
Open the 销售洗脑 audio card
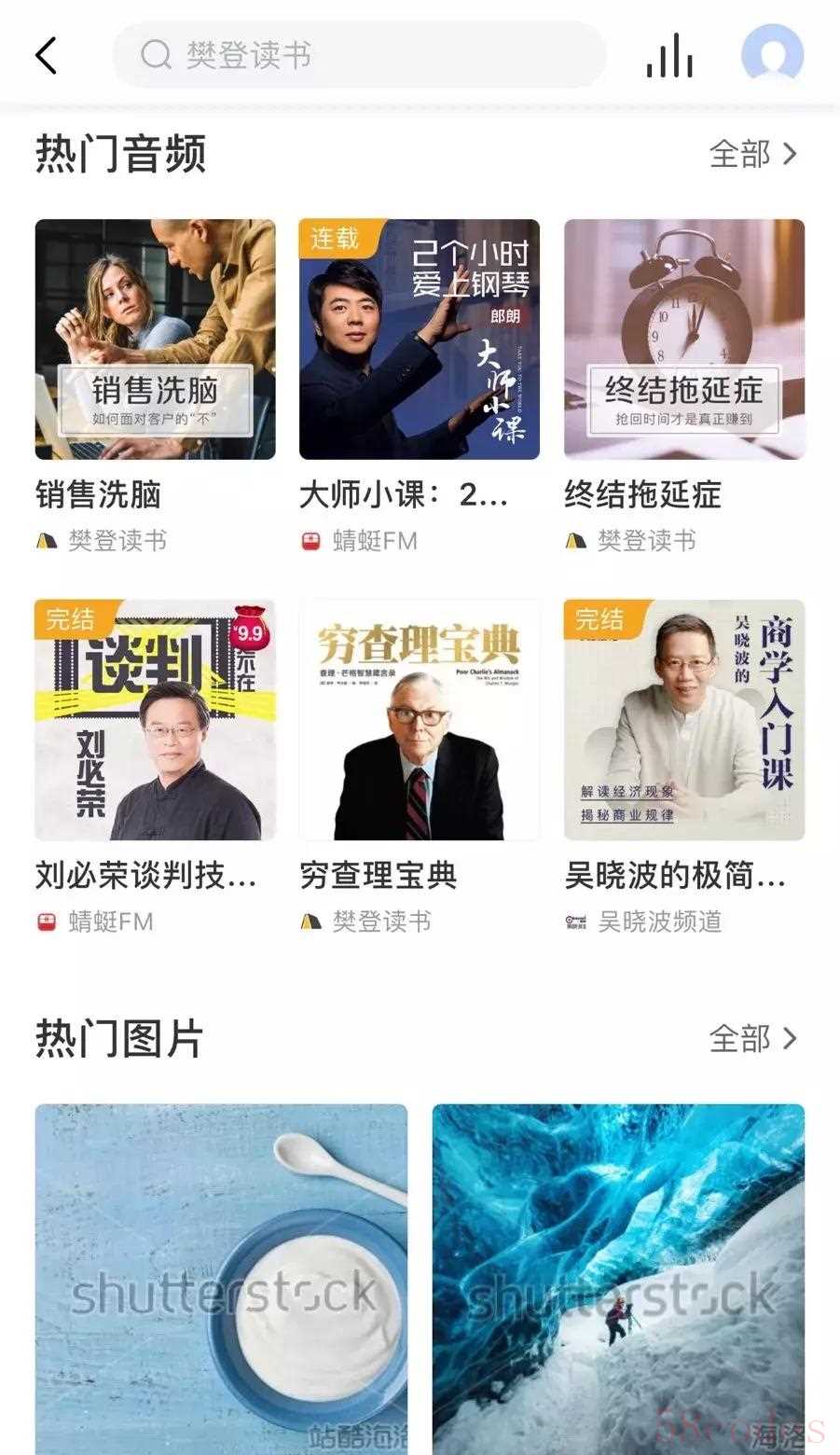point(156,339)
